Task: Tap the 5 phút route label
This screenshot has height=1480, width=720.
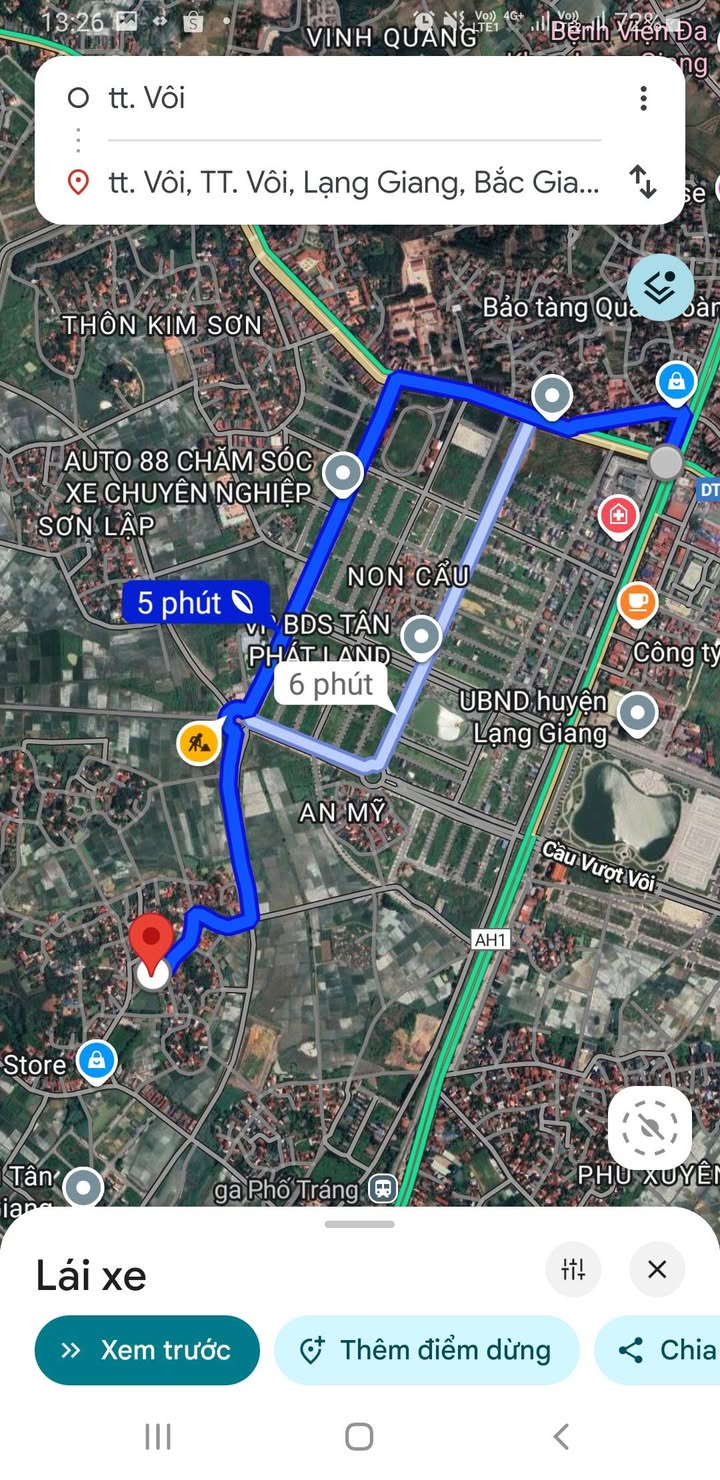Action: coord(195,602)
